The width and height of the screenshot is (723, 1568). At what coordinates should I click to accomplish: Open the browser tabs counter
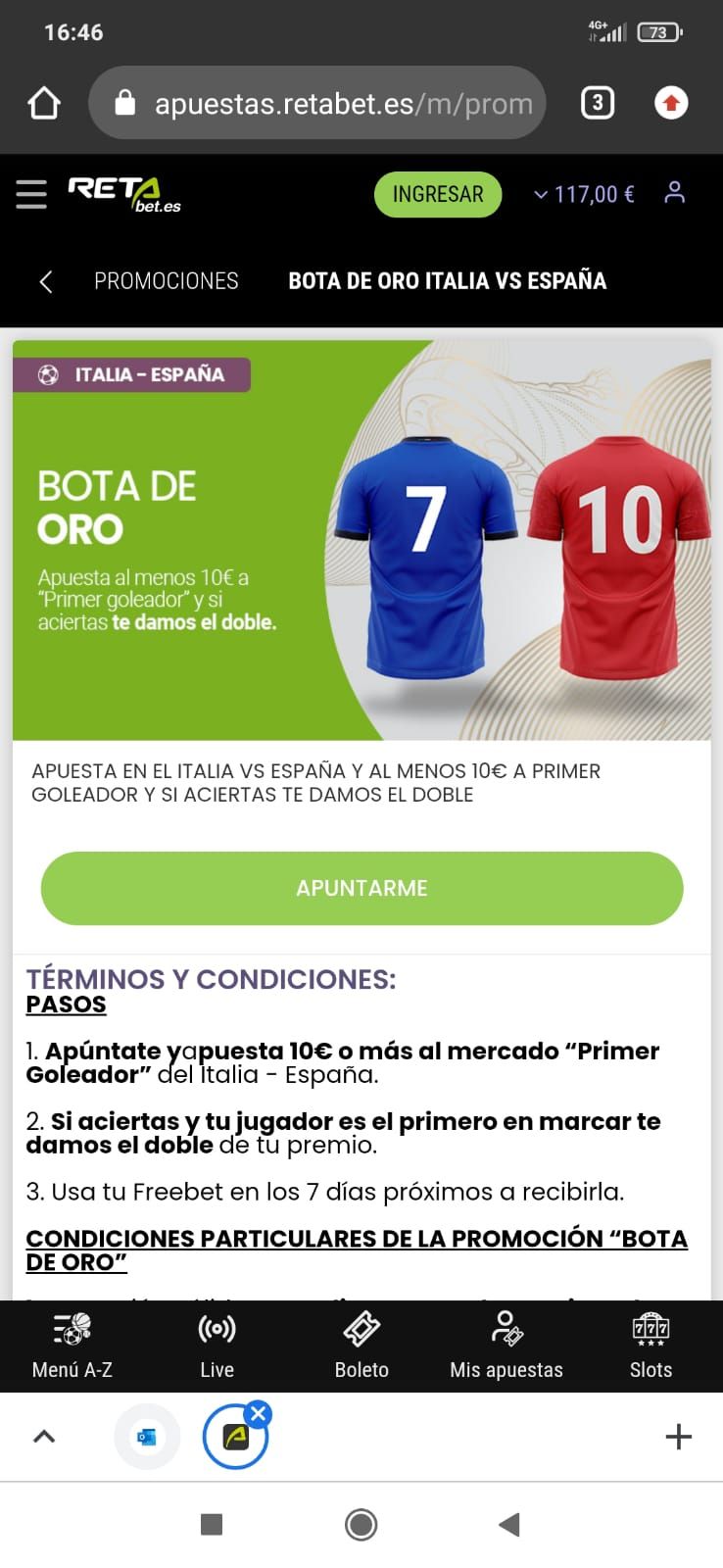pyautogui.click(x=598, y=103)
